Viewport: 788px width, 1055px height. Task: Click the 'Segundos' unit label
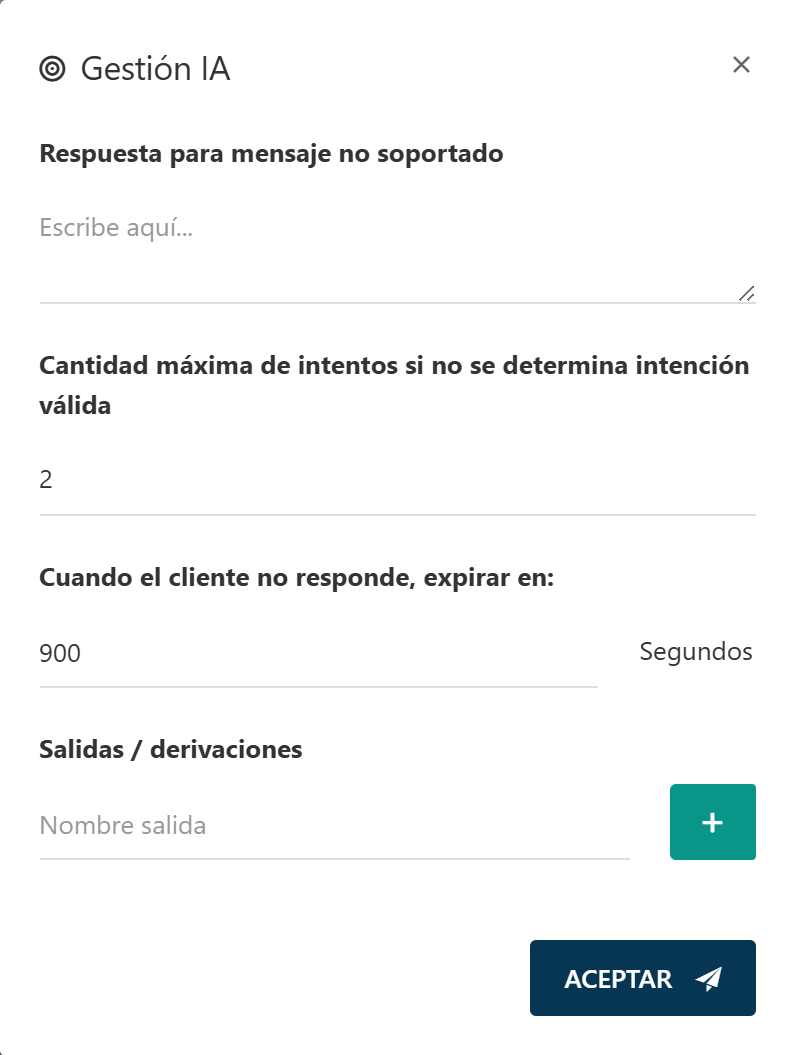(696, 651)
